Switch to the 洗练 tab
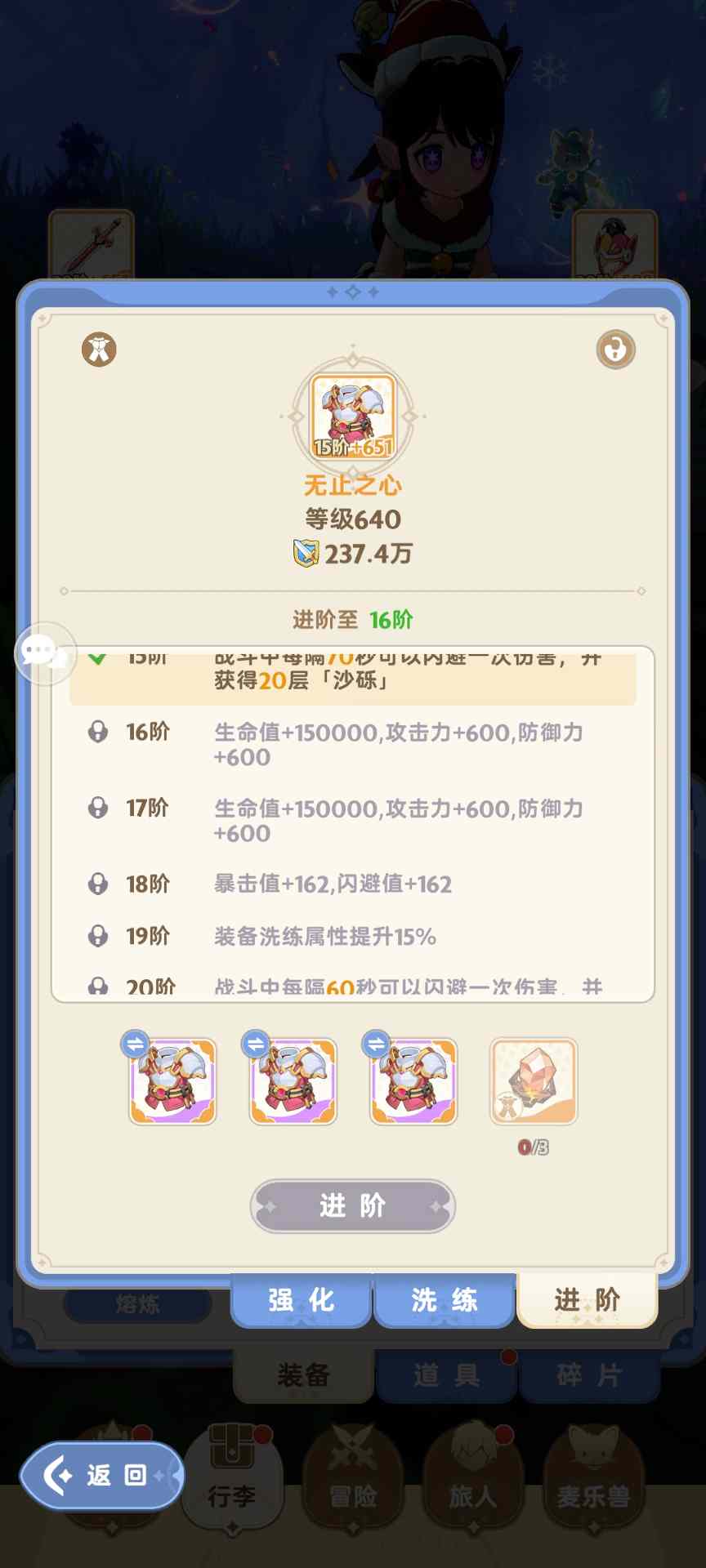This screenshot has width=706, height=1568. (x=444, y=1299)
